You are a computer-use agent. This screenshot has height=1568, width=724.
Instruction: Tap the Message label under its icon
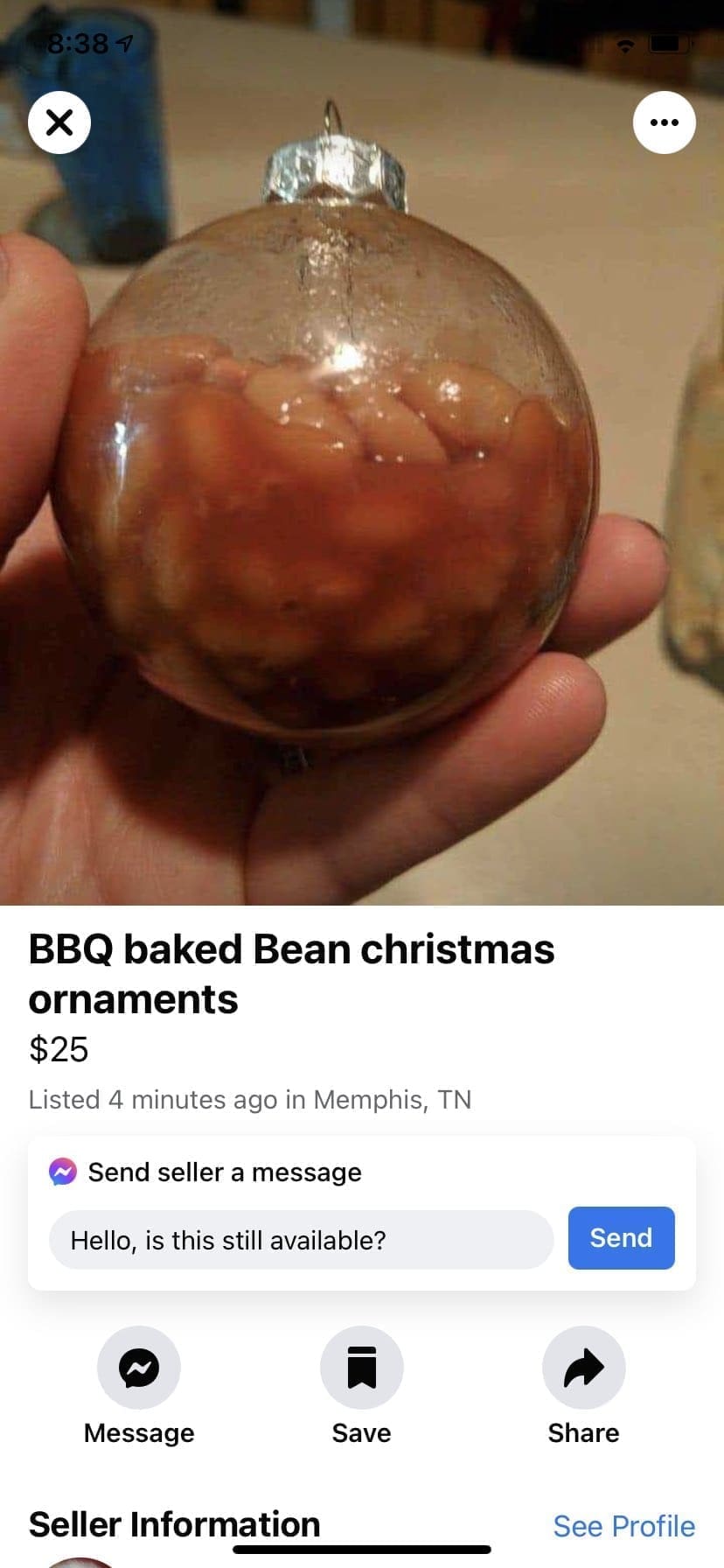pyautogui.click(x=138, y=1432)
